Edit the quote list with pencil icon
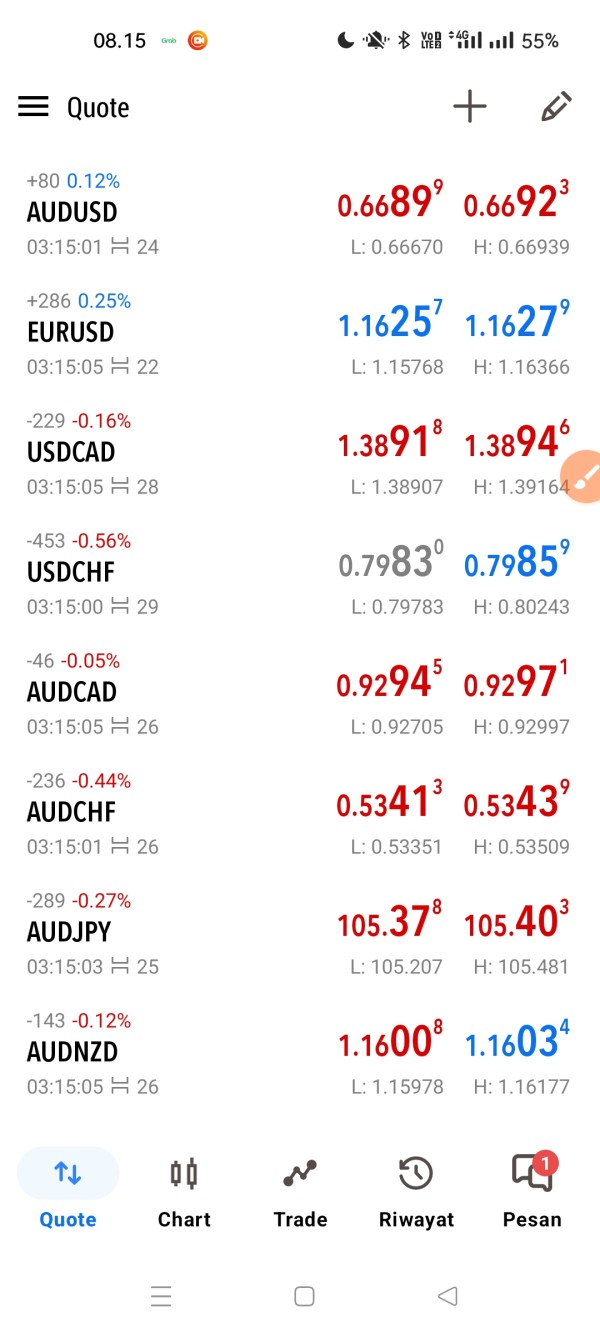The height and width of the screenshot is (1333, 600). (555, 107)
